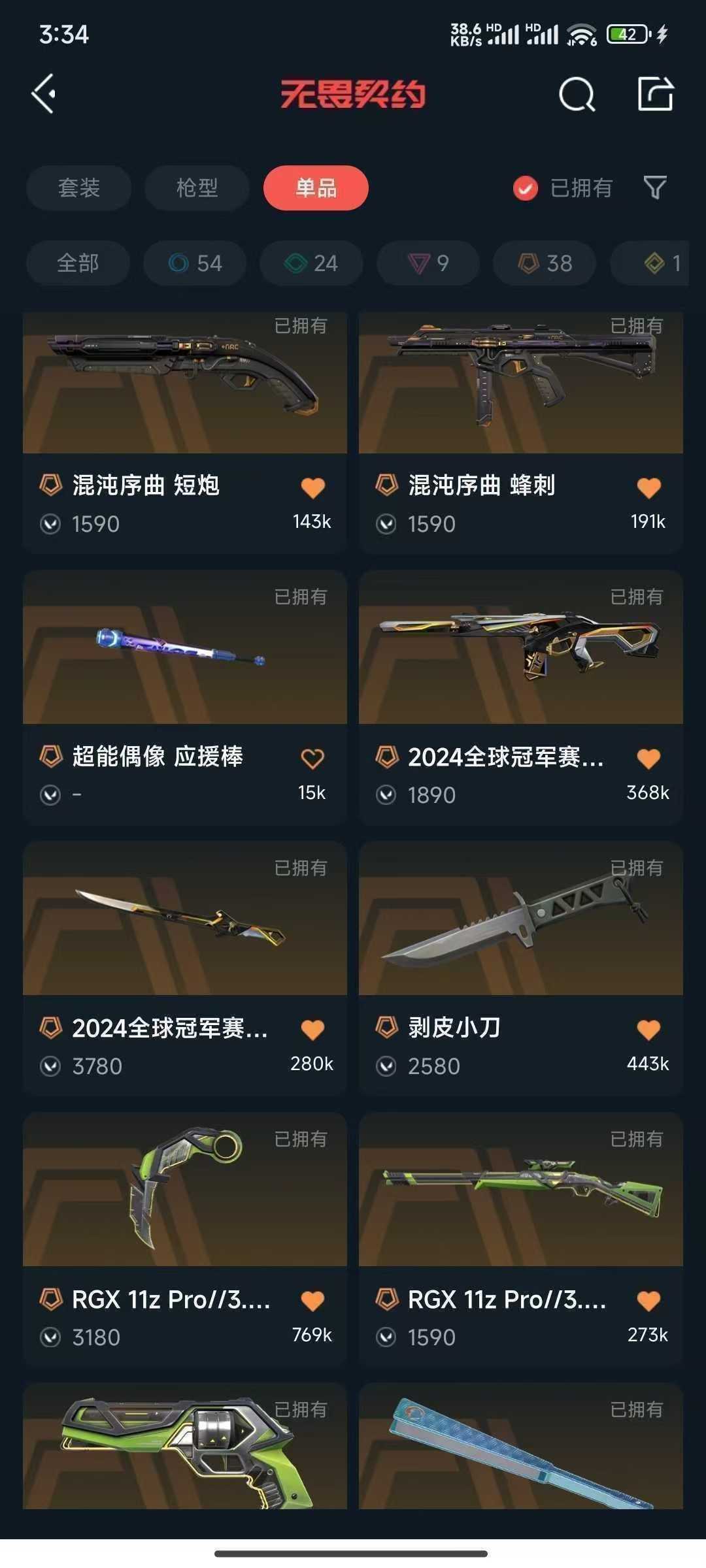The image size is (706, 1568).
Task: Switch to the 套装 tab
Action: point(78,188)
